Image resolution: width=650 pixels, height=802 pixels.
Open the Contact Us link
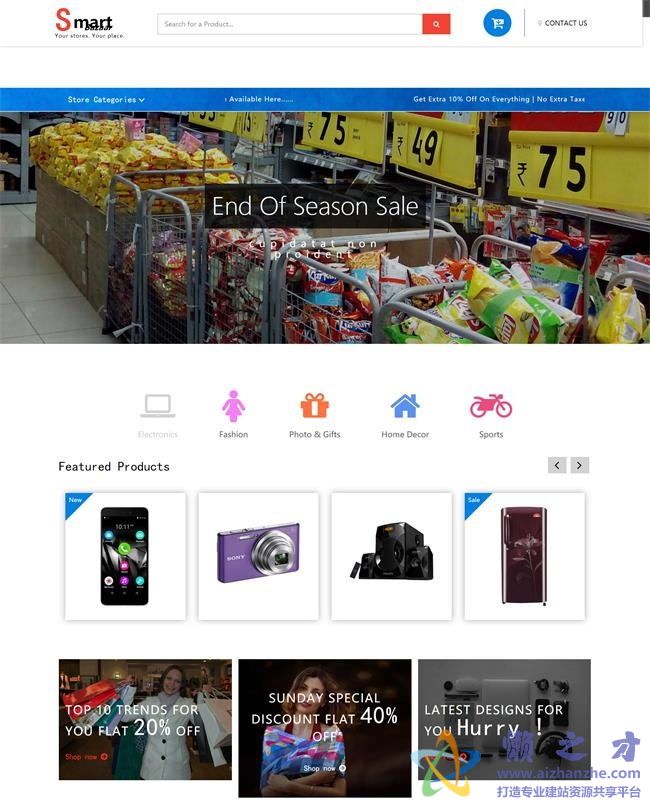tap(565, 23)
